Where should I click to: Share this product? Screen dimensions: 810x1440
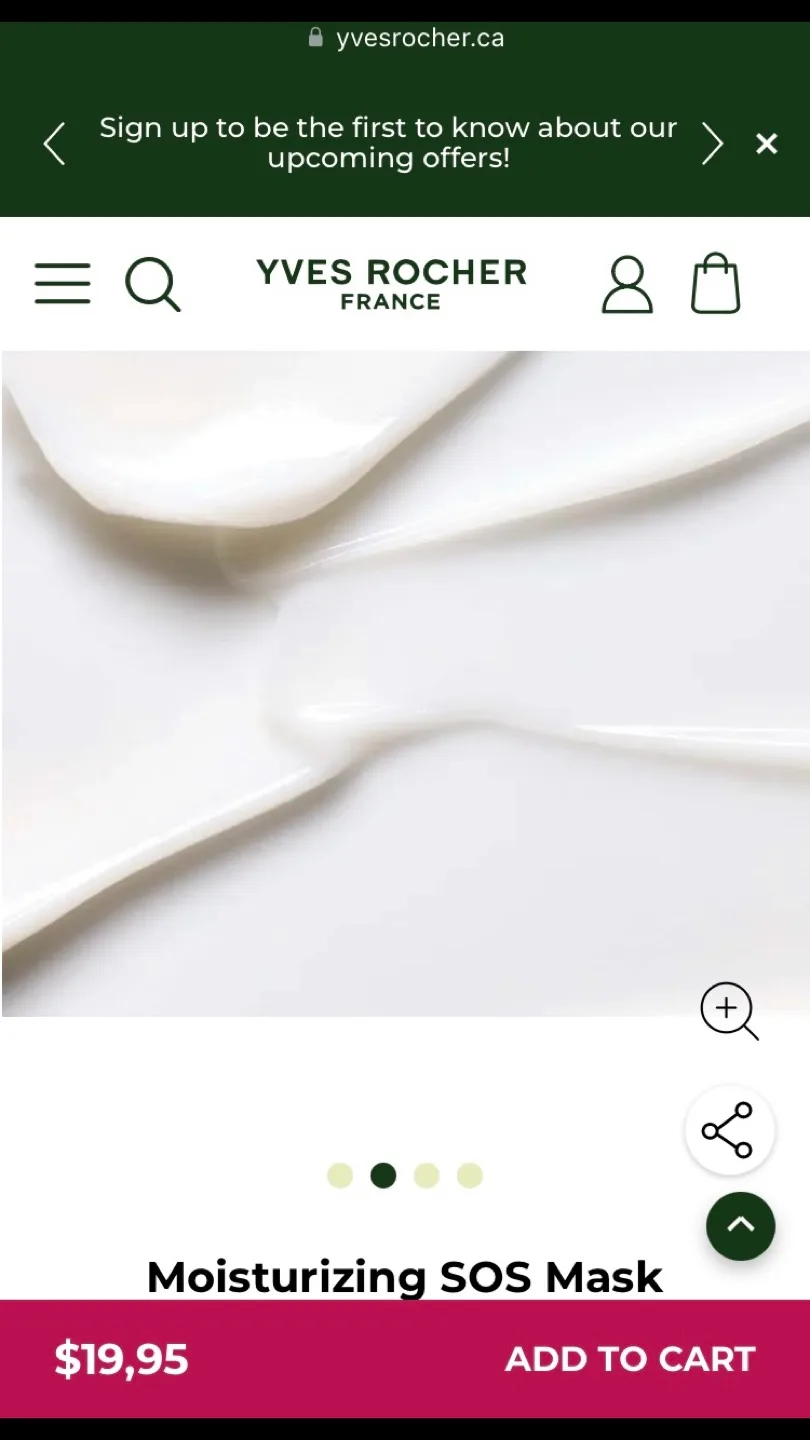coord(729,1131)
